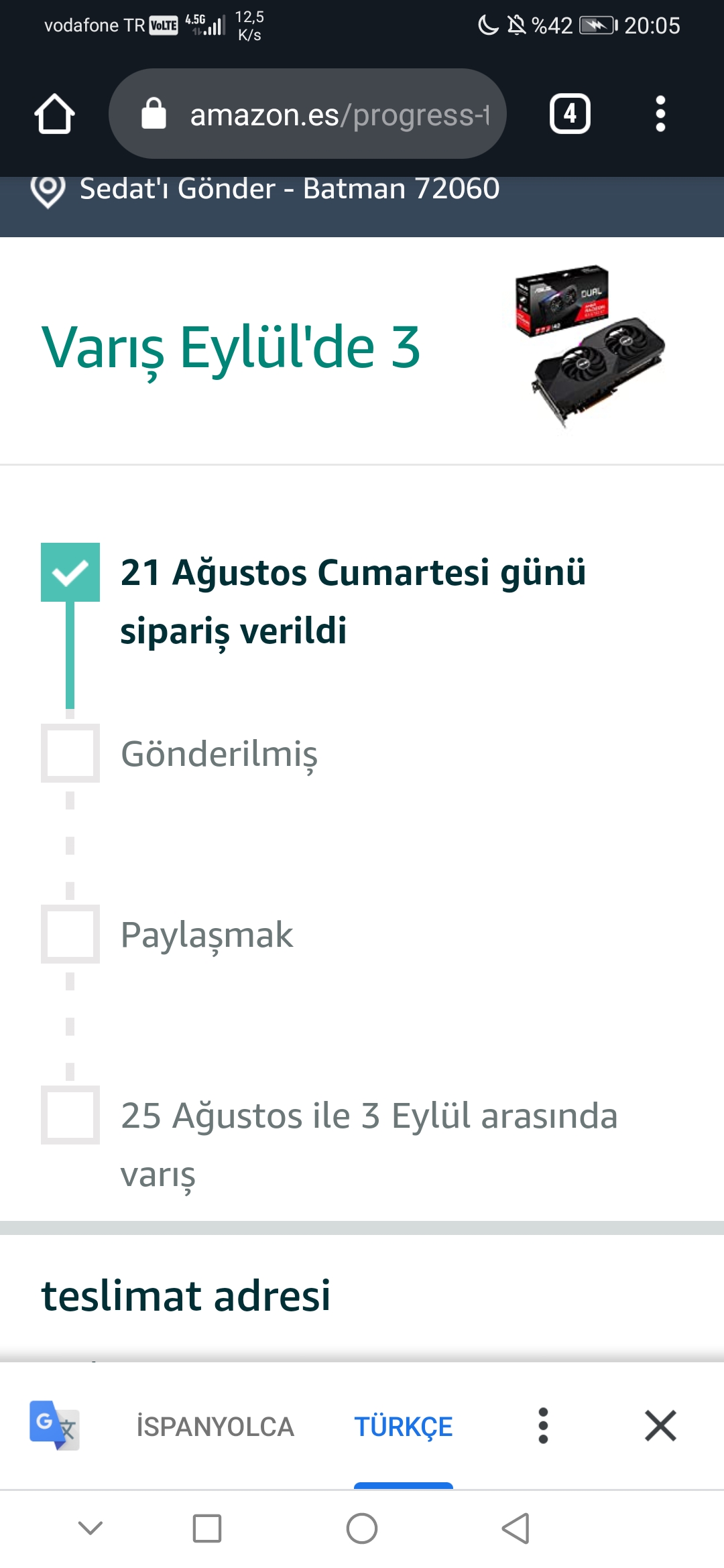Open translate bar options menu

coord(543,1425)
